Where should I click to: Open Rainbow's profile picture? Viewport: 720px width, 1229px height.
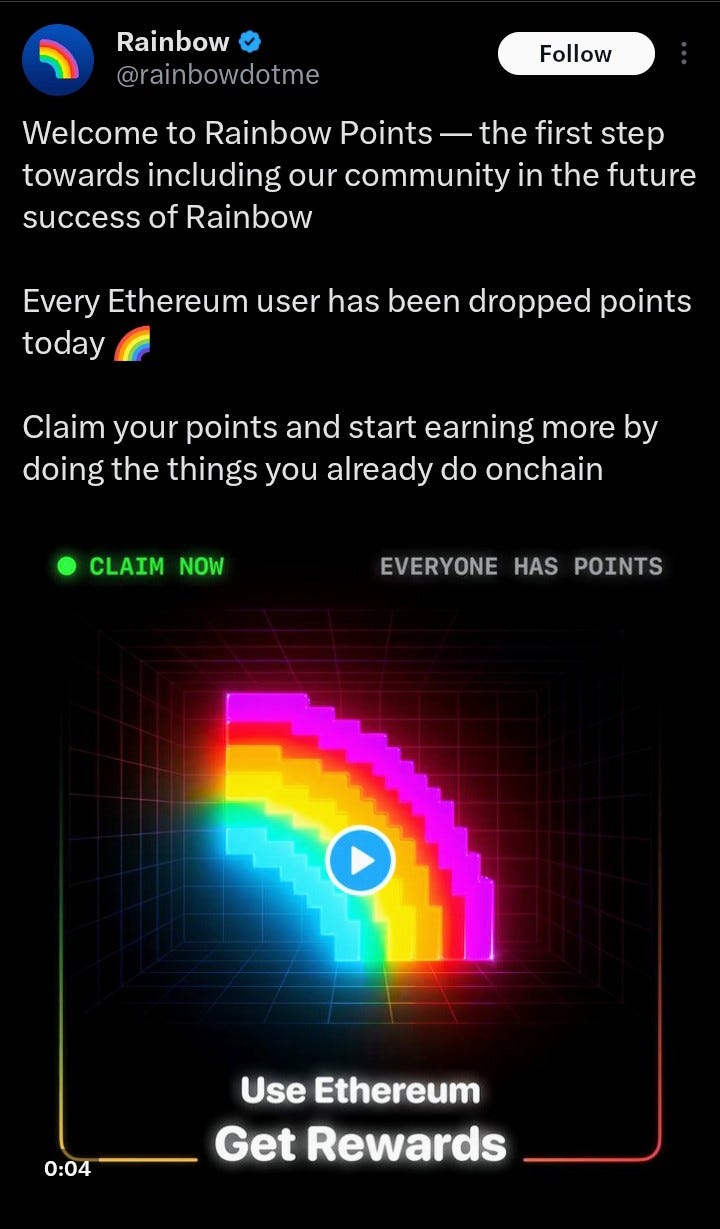coord(58,60)
